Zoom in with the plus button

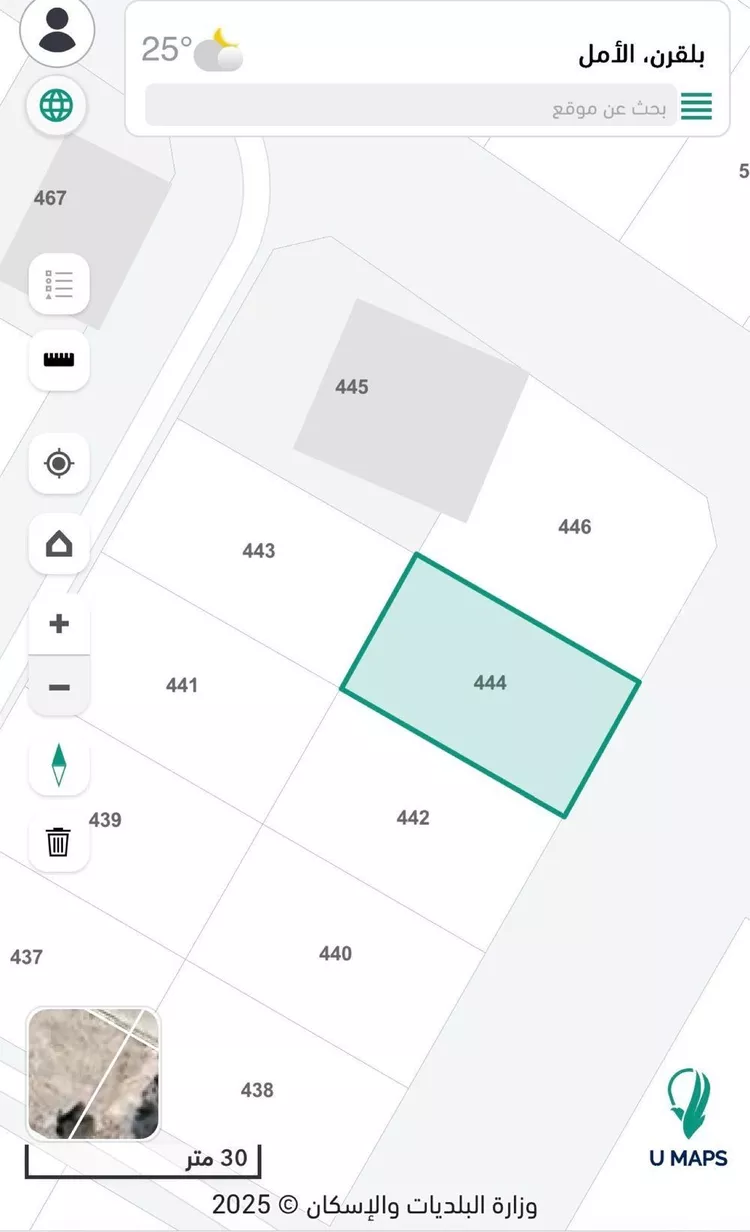coord(59,624)
